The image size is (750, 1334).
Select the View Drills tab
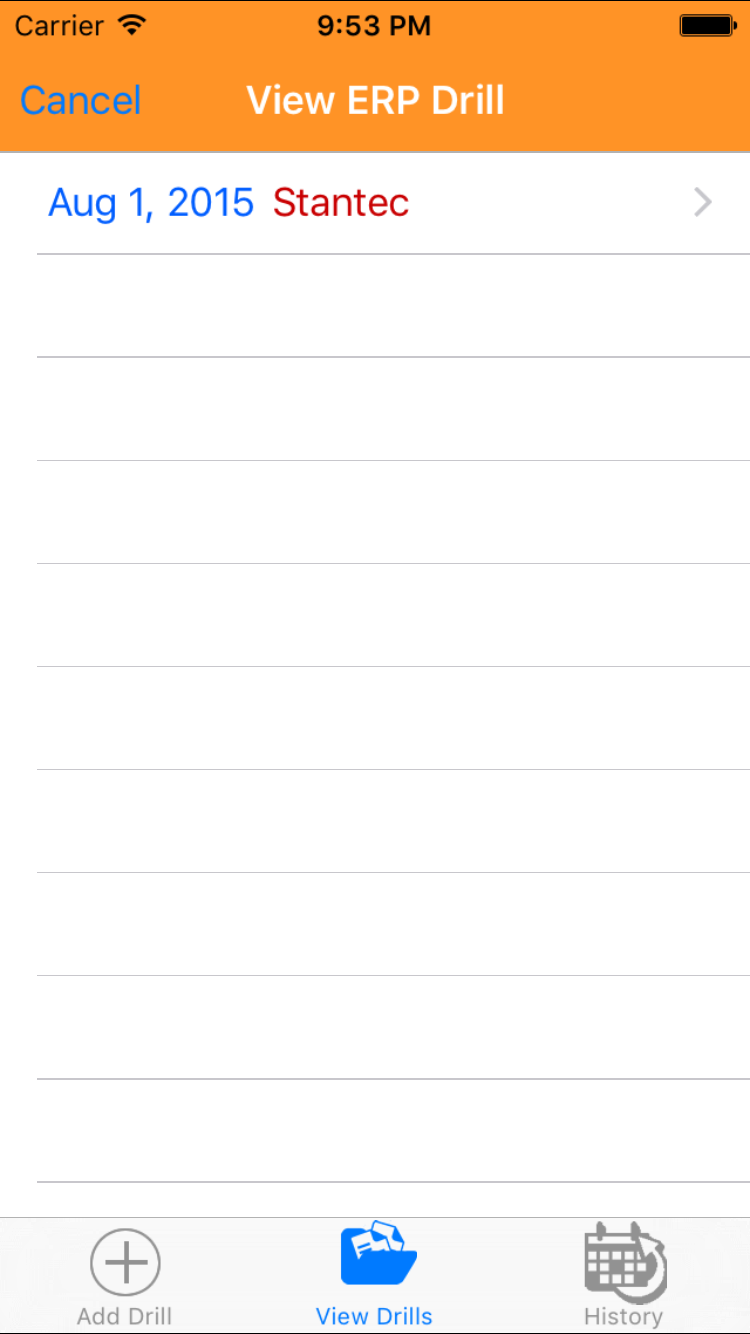tap(375, 1277)
